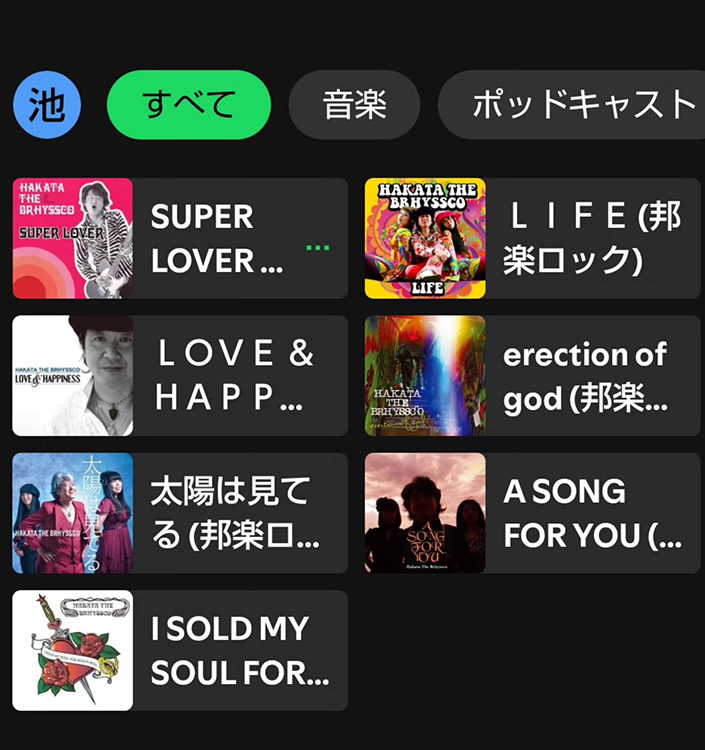The image size is (705, 750).
Task: Switch to the 音楽 filter chip
Action: (354, 104)
